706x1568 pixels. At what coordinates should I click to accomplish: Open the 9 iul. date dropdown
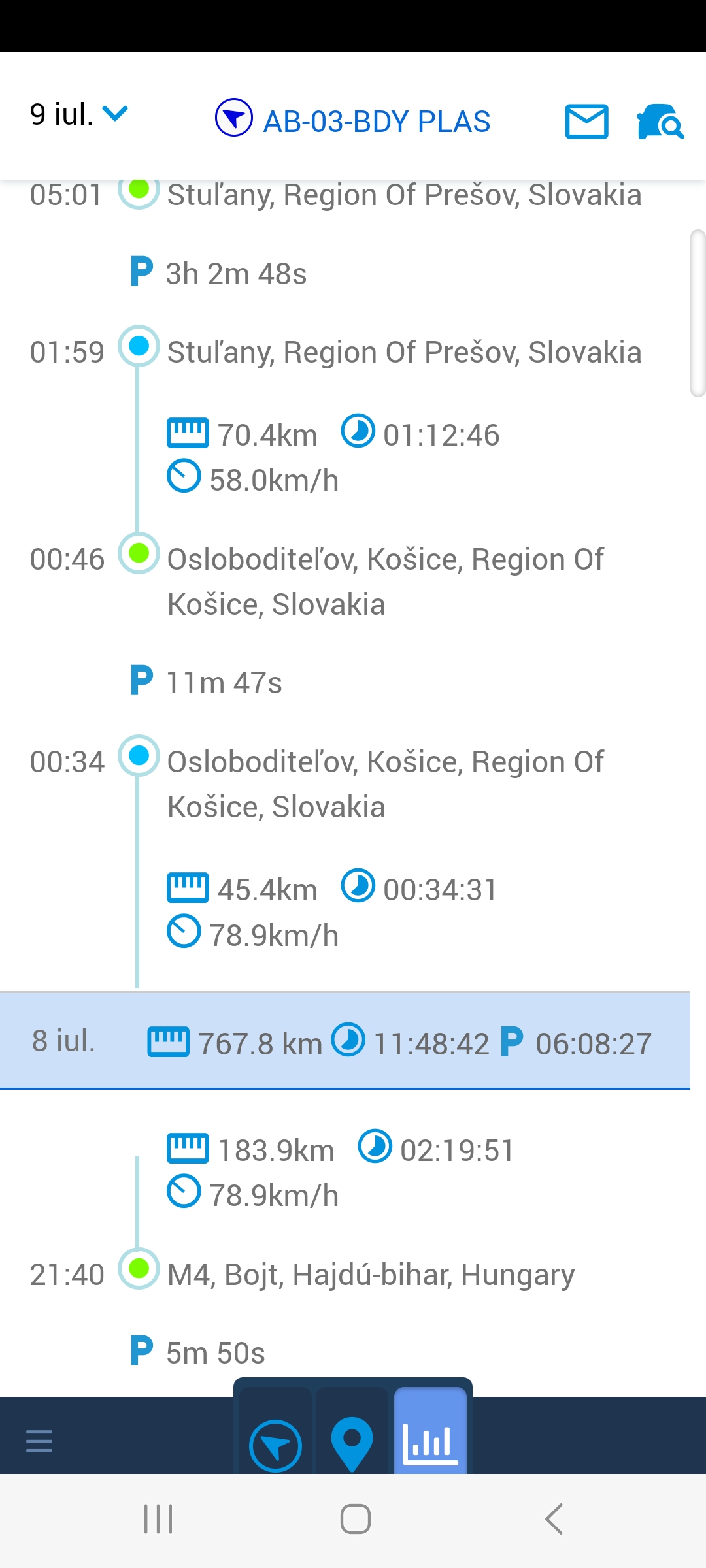78,115
